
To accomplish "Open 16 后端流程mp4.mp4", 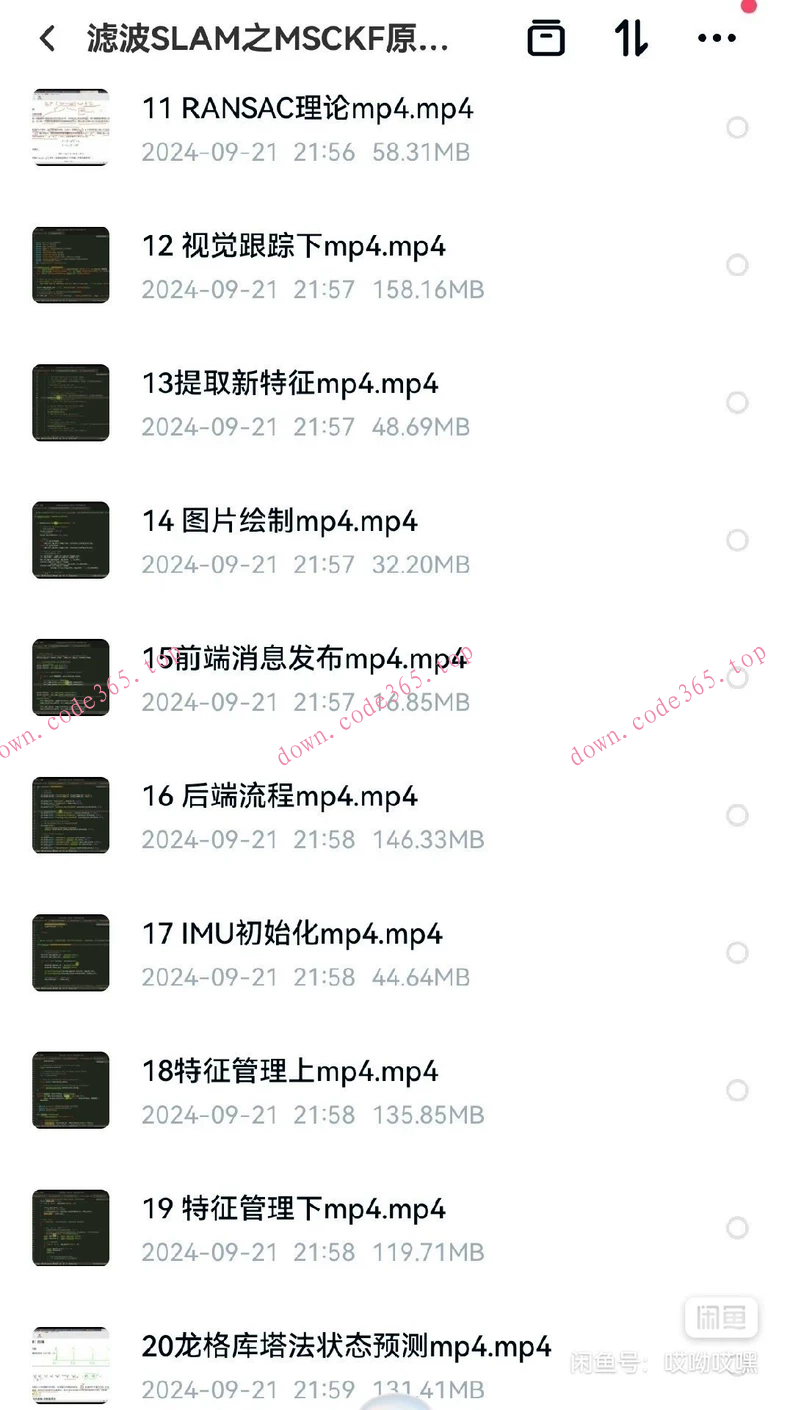I will coord(280,796).
